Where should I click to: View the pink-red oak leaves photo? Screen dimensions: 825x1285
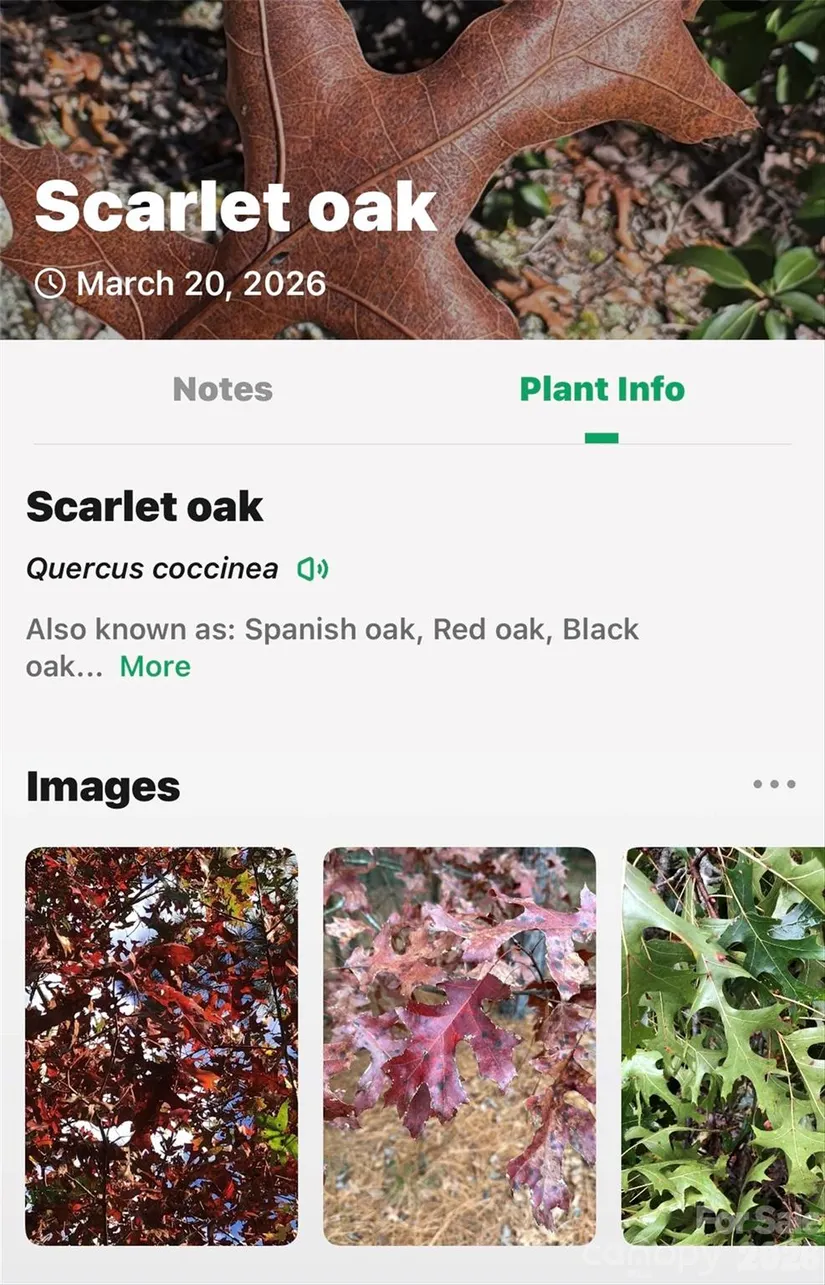459,1045
